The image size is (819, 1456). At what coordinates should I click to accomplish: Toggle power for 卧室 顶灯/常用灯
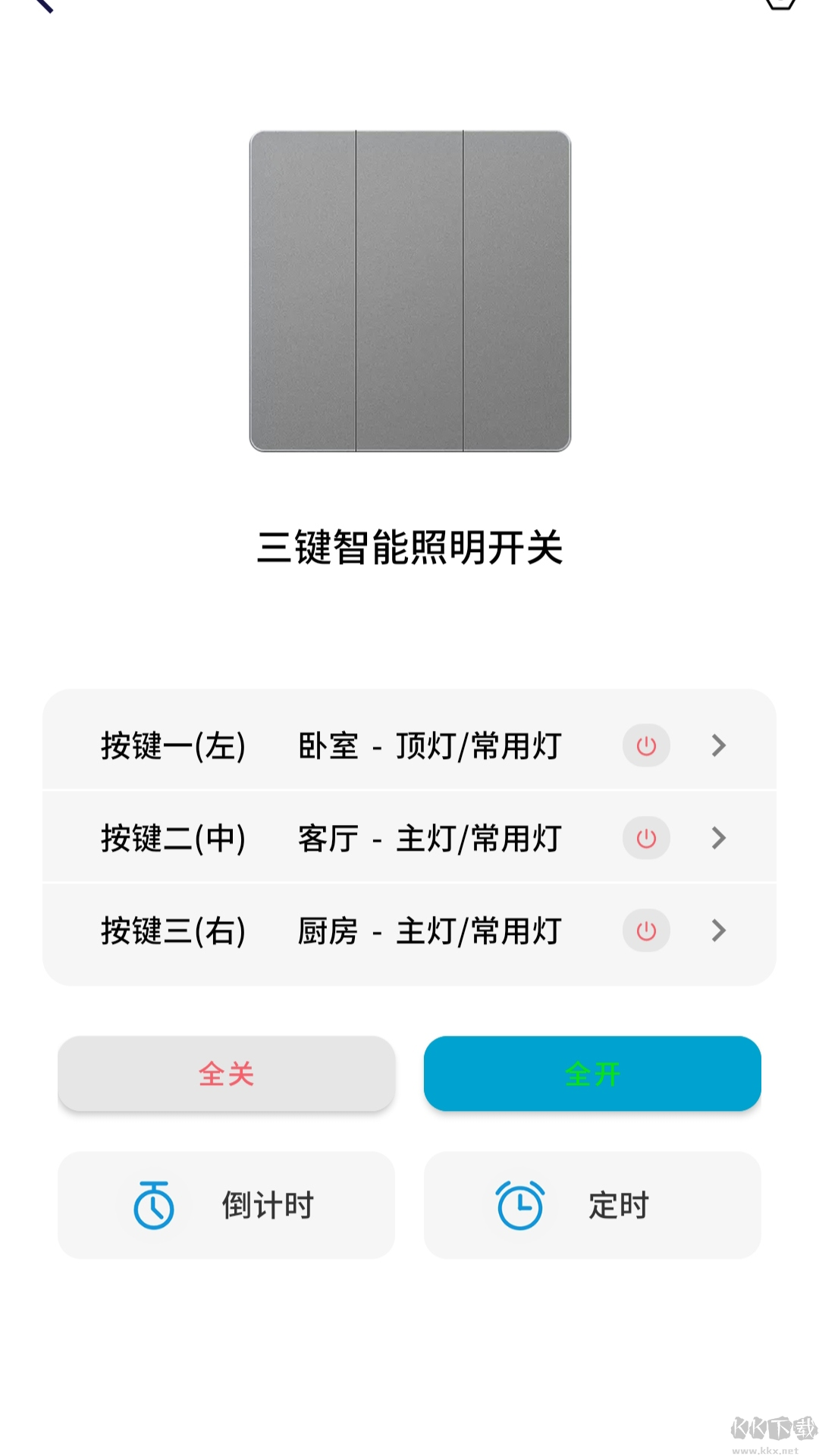tap(645, 746)
